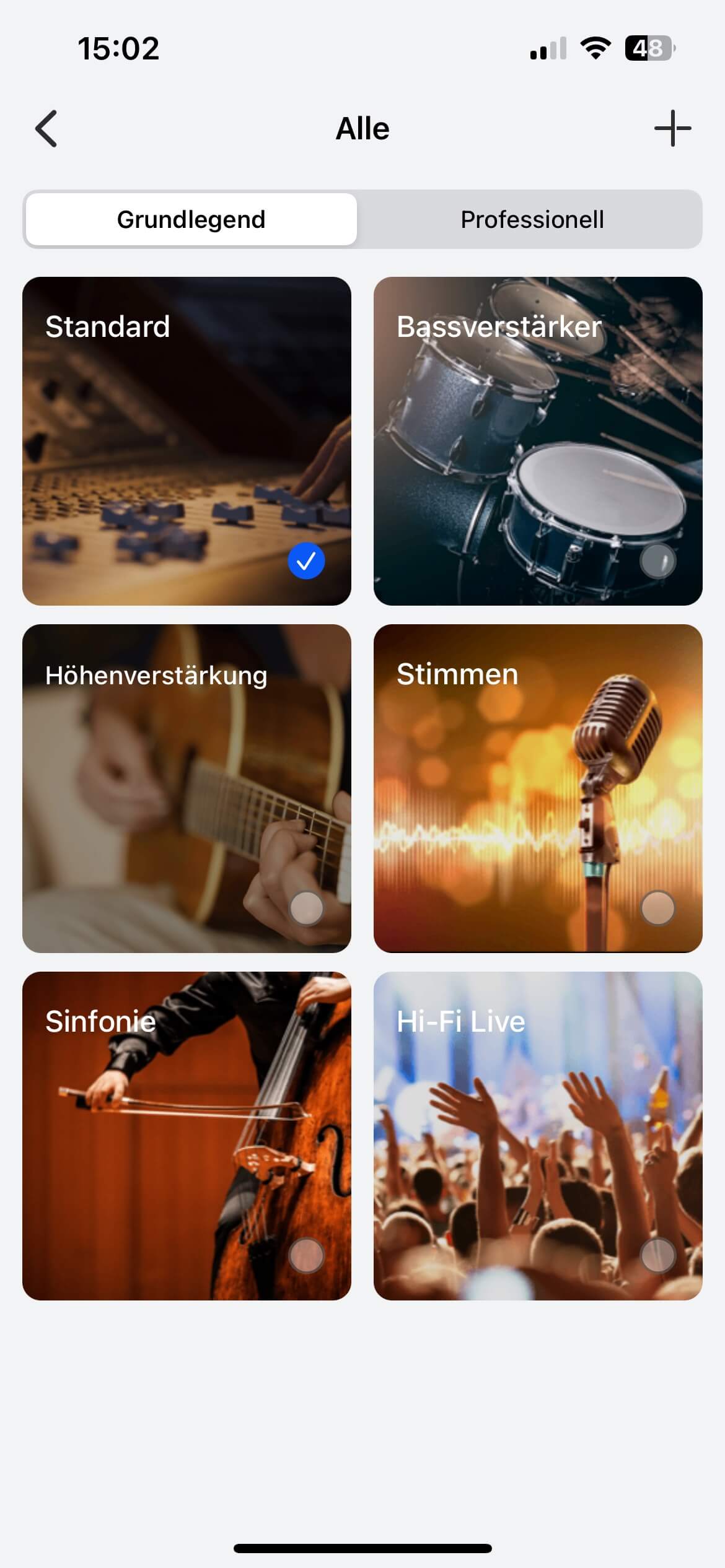Choose the Standard sound preset
This screenshot has width=725, height=1568.
coord(187,441)
